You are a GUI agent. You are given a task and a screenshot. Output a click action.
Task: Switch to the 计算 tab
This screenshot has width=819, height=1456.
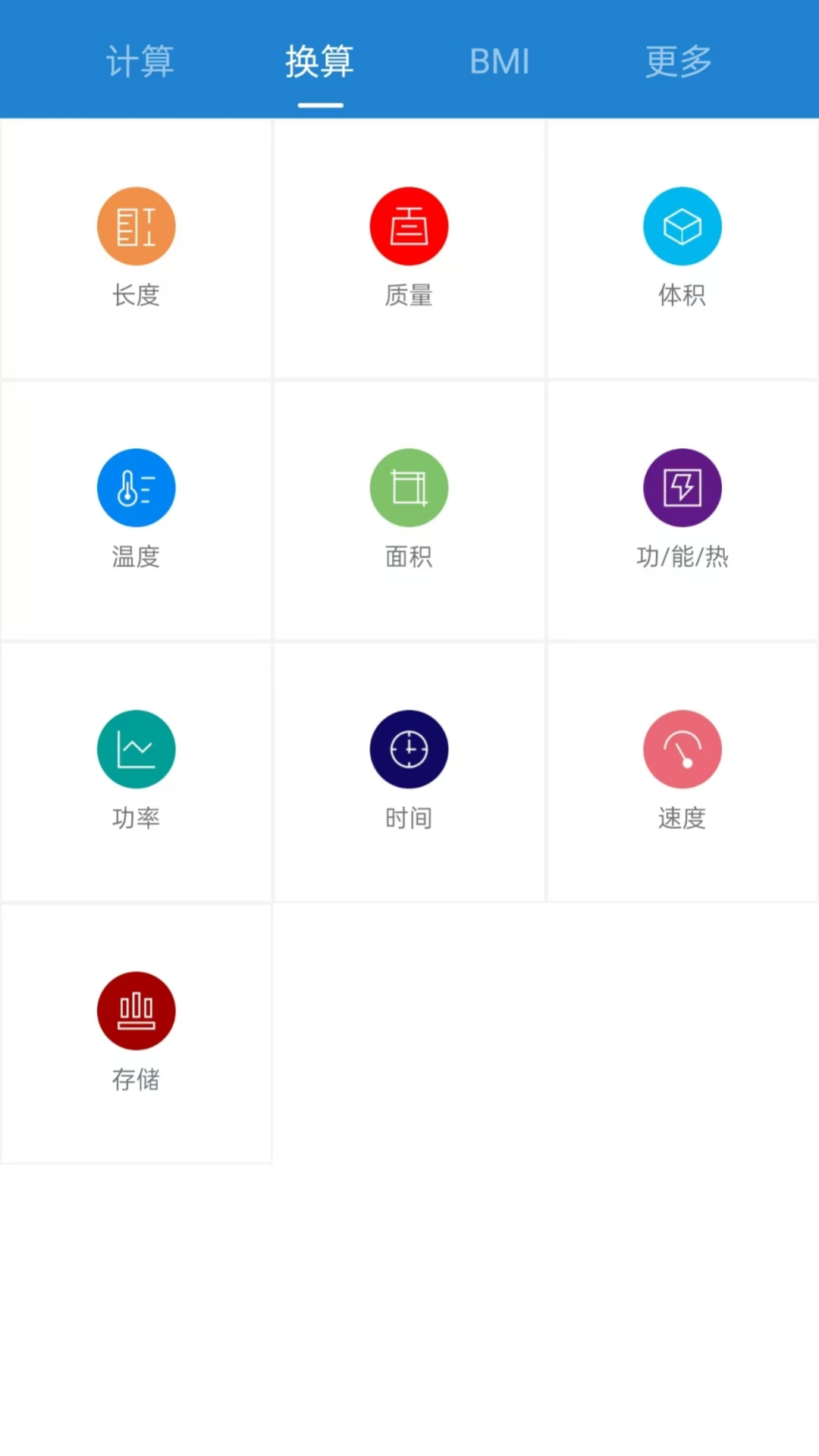(140, 61)
